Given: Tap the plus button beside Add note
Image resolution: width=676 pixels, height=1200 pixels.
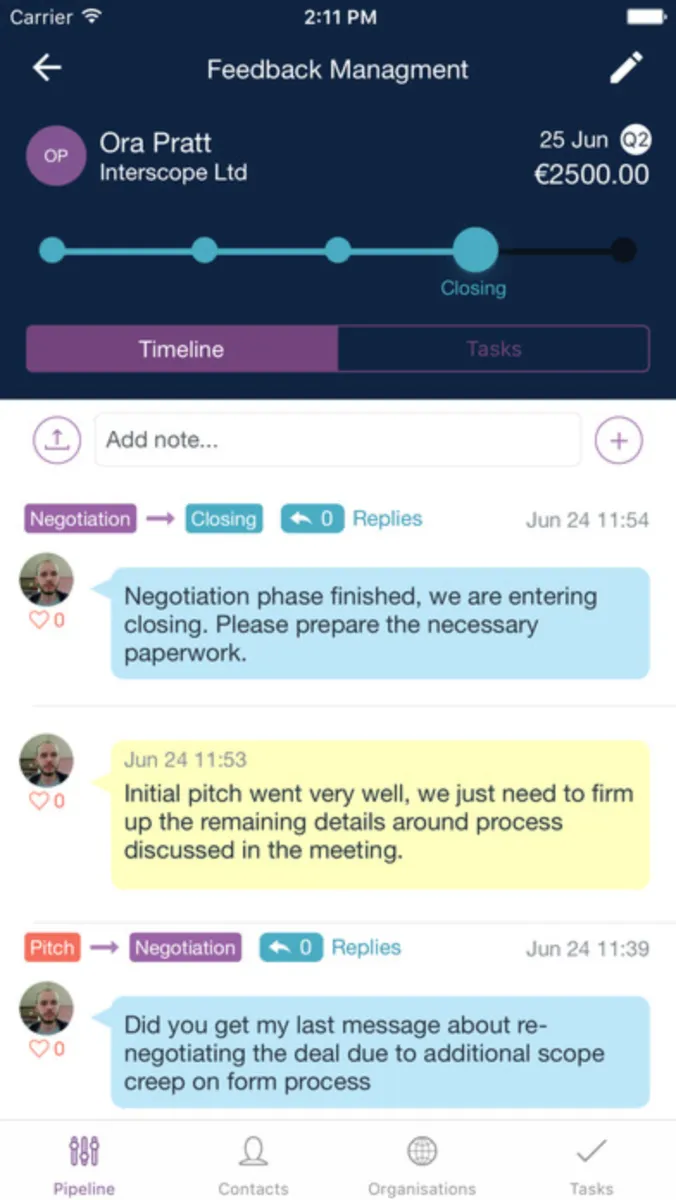Looking at the screenshot, I should (x=619, y=440).
